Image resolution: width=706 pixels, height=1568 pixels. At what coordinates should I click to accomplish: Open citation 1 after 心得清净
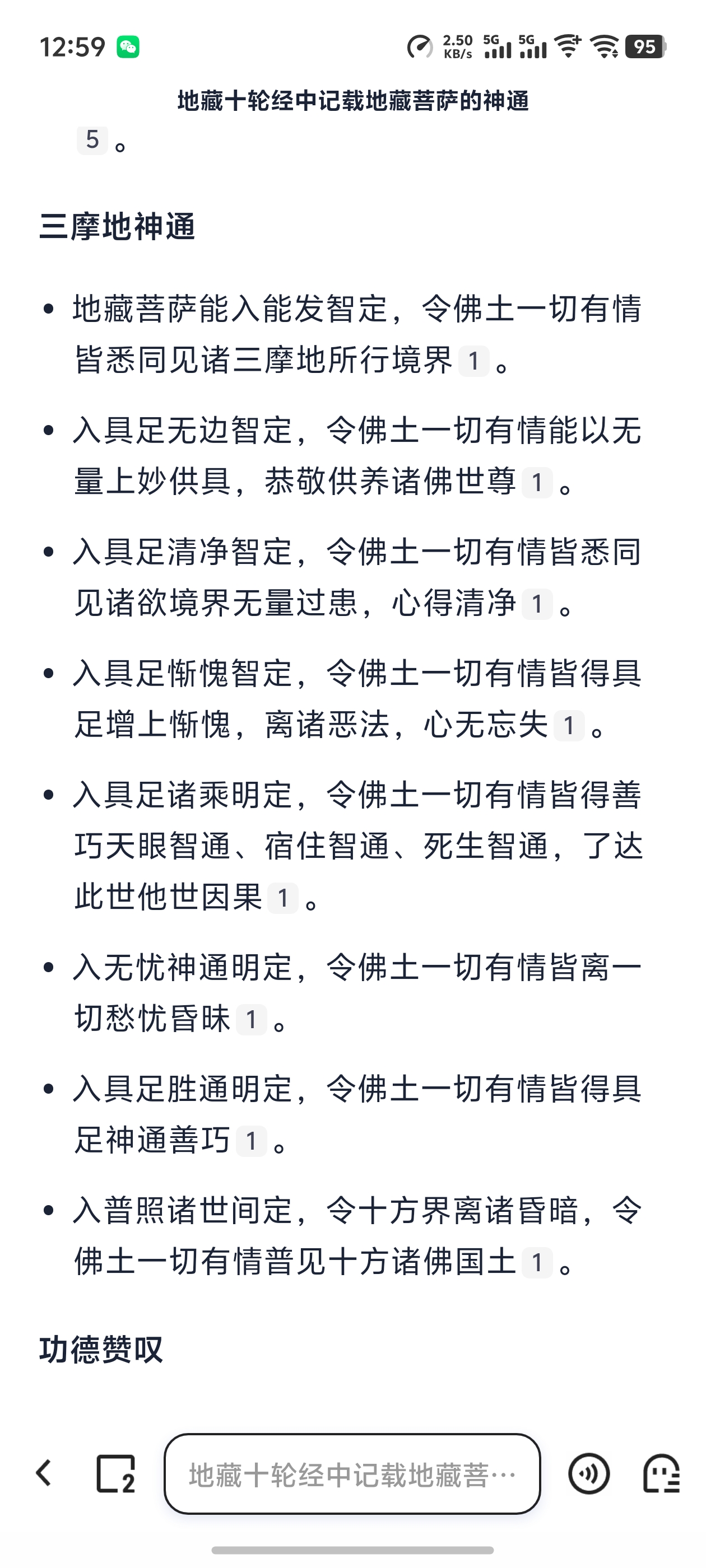[x=536, y=607]
